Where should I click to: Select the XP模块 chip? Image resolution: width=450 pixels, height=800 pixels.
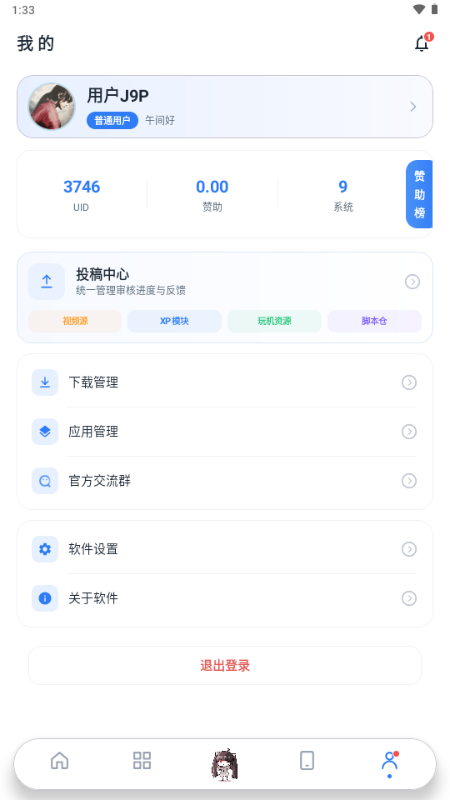pyautogui.click(x=174, y=321)
